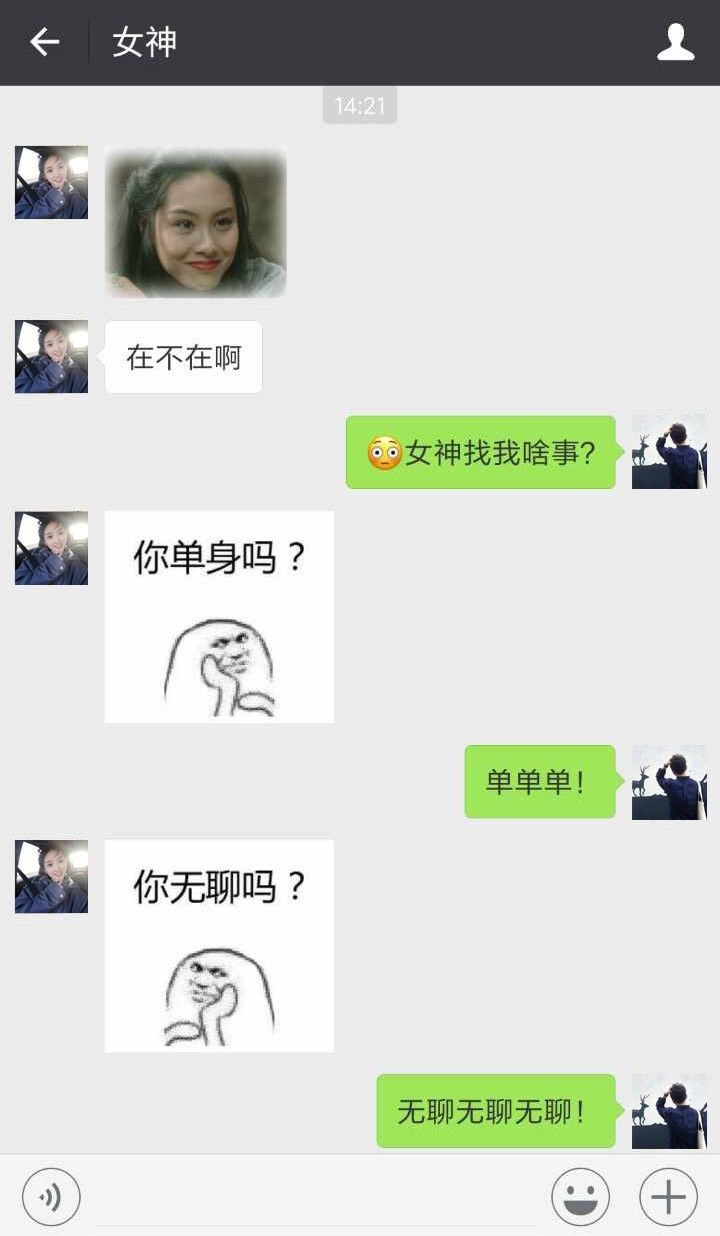
Task: Open the plus attachment menu
Action: [x=668, y=1196]
